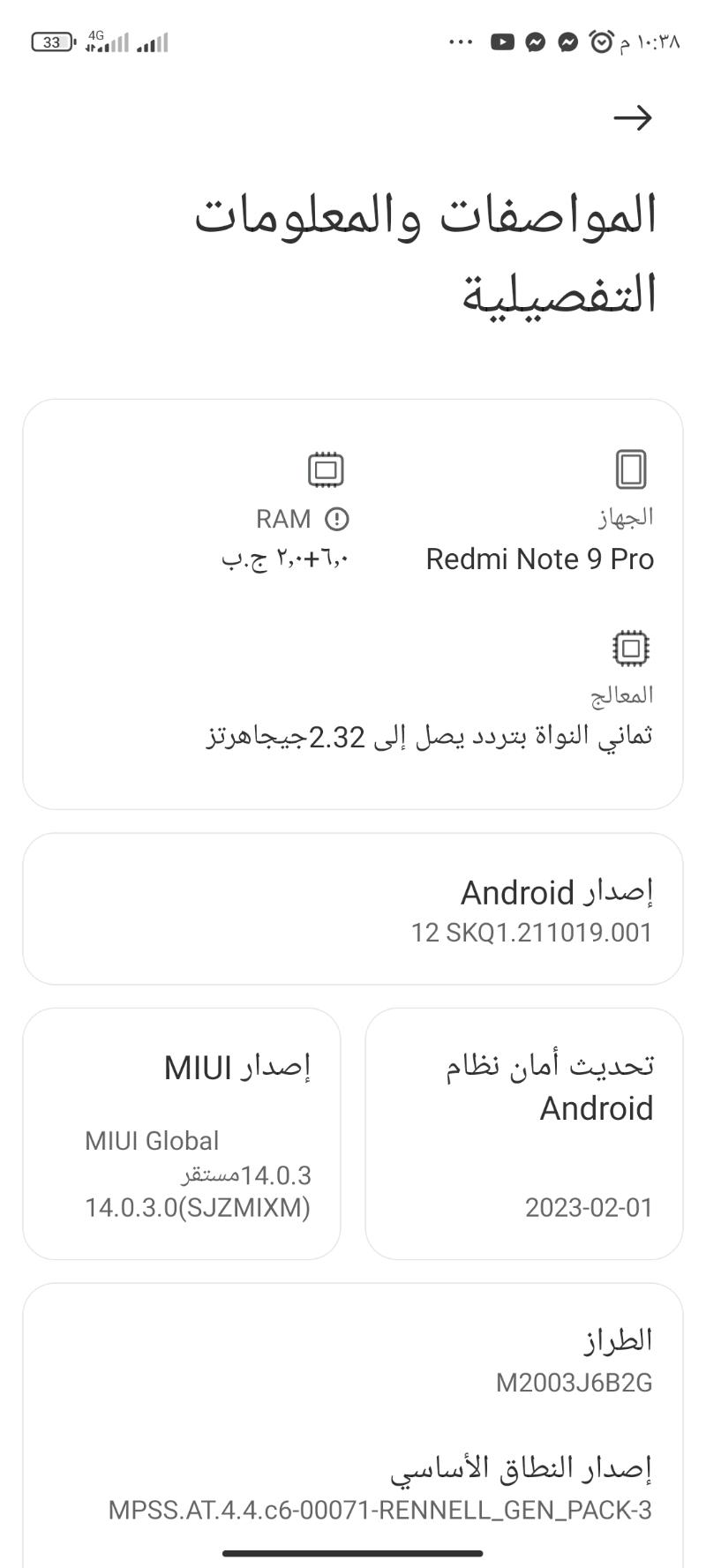Image resolution: width=706 pixels, height=1568 pixels.
Task: Tap the RAM info exclamation icon
Action: pyautogui.click(x=336, y=519)
